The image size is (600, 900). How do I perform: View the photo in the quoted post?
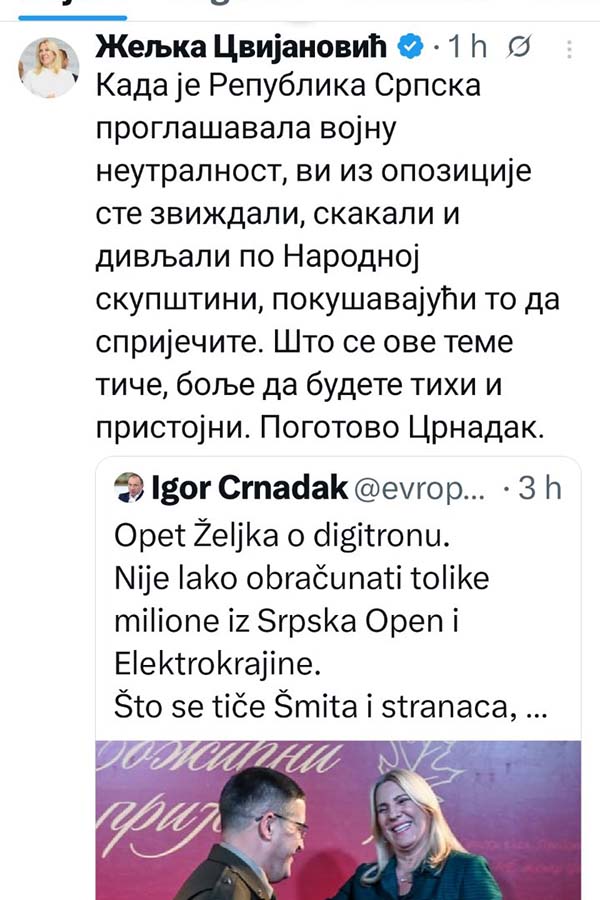338,820
